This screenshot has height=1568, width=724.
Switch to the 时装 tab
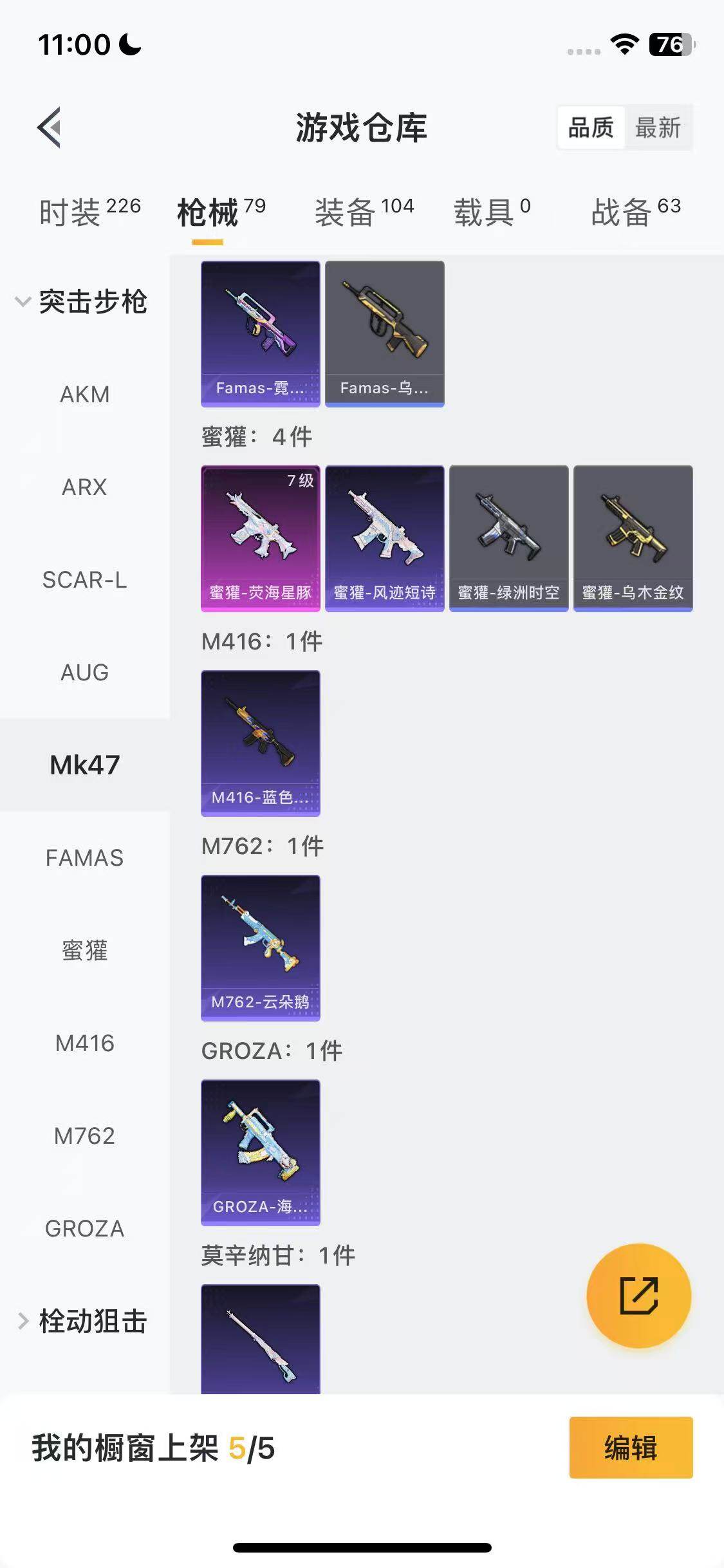(x=89, y=212)
